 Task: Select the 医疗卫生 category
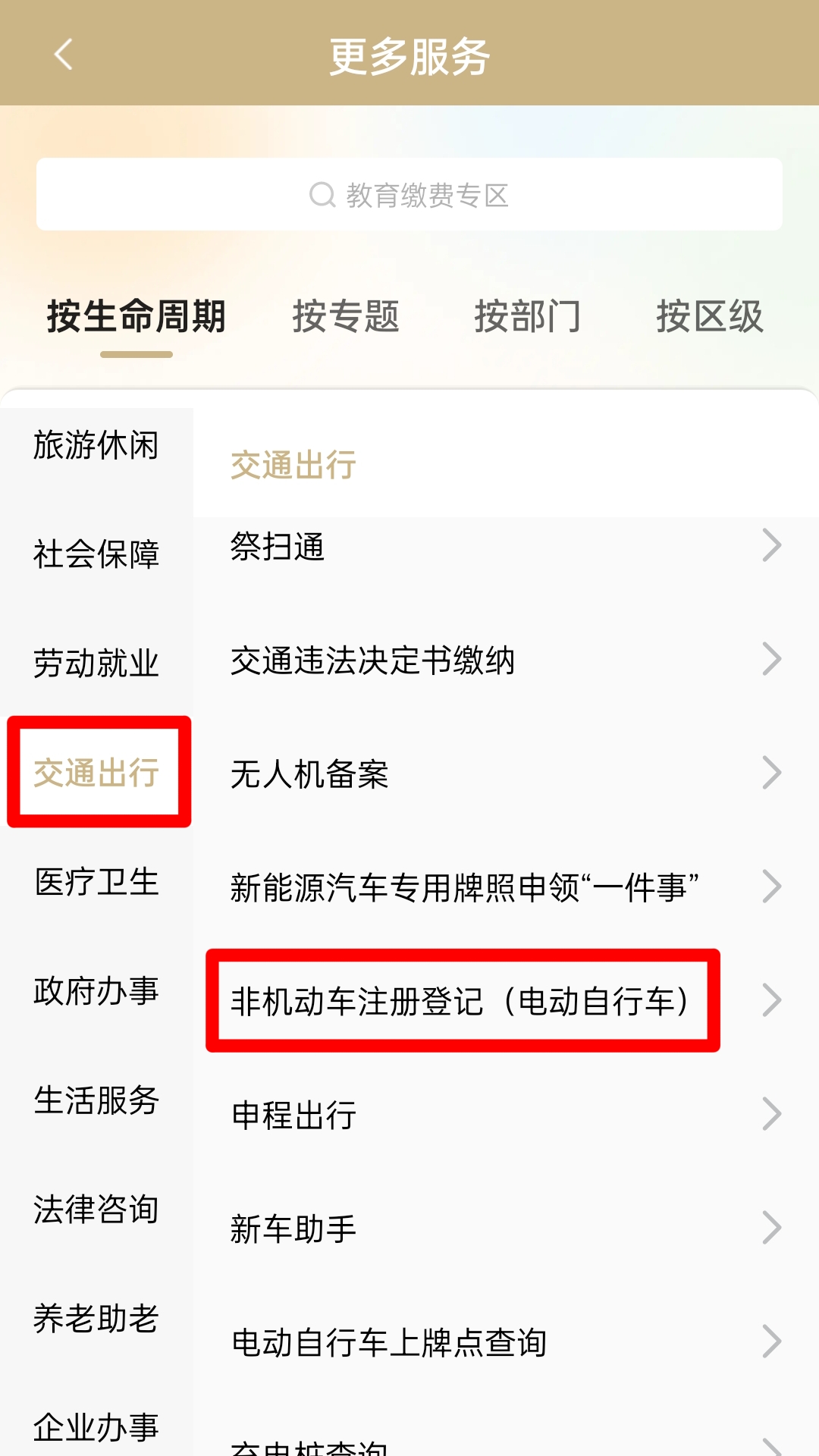[96, 882]
